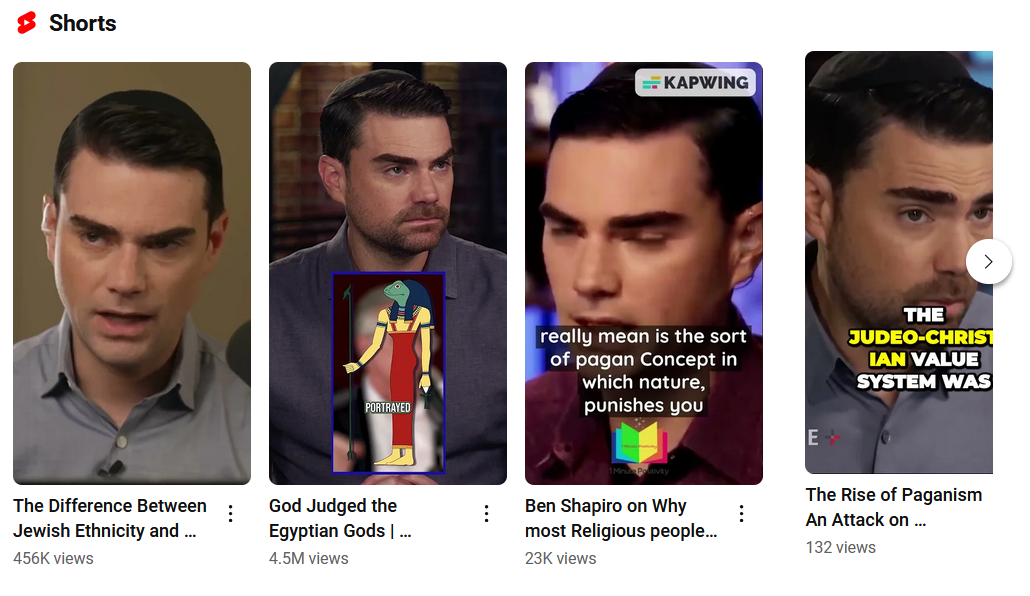The height and width of the screenshot is (596, 1030).
Task: Open the short about Jewish Ethnicity difference
Action: coord(131,273)
